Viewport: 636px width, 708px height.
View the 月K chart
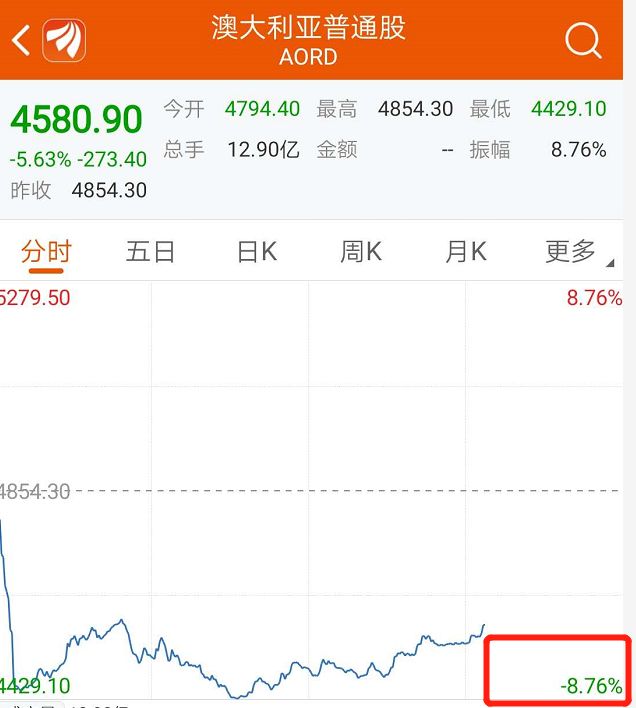point(465,251)
